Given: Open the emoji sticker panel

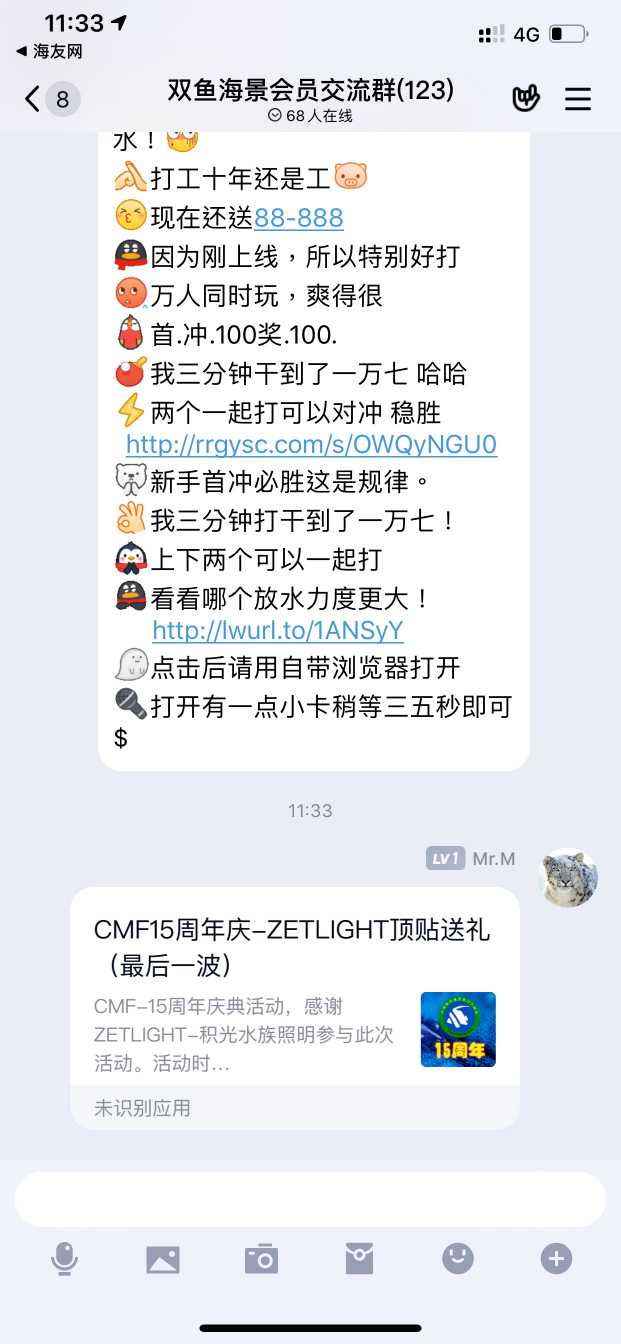Looking at the screenshot, I should (458, 1258).
